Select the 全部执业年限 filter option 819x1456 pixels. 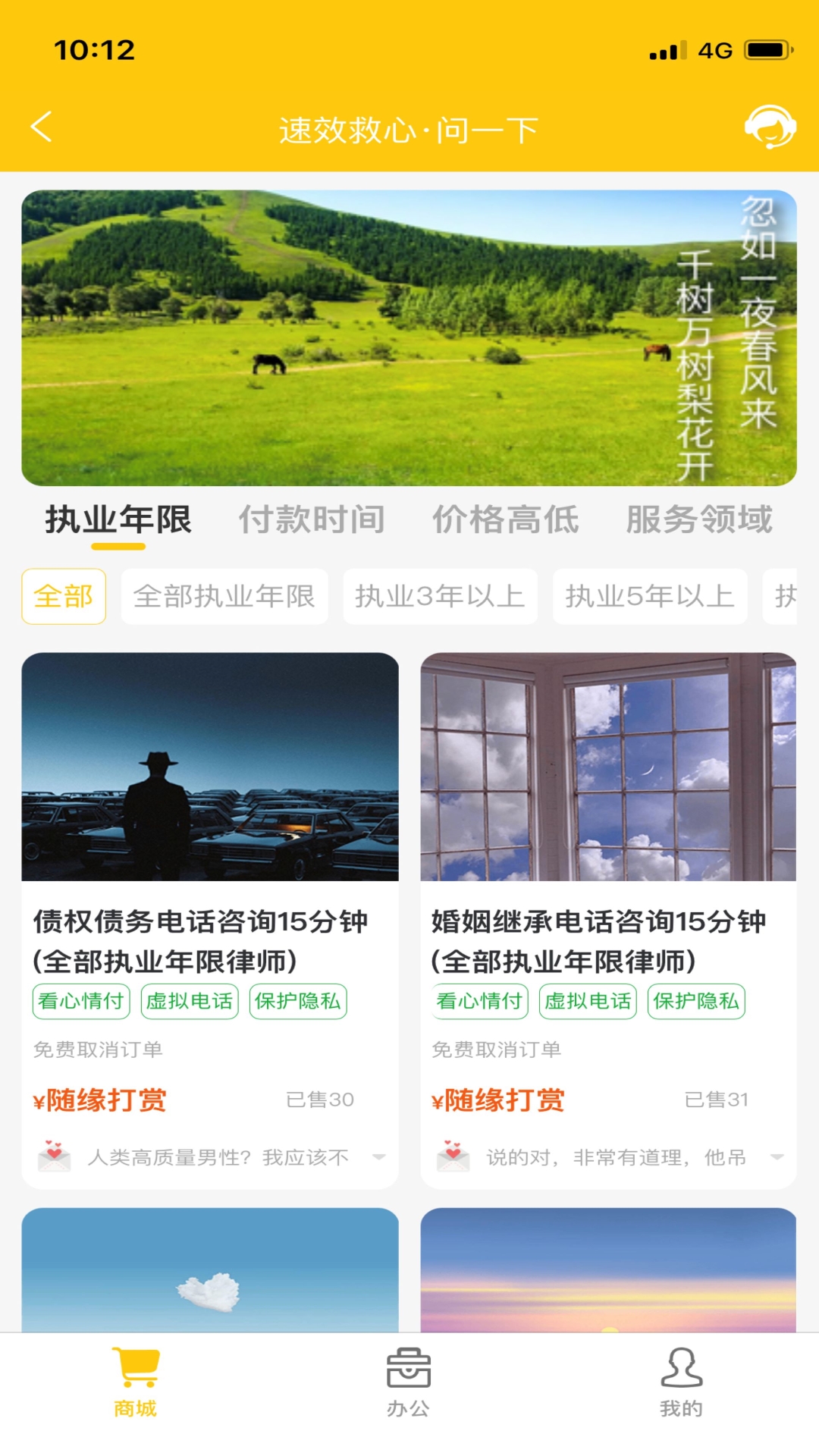225,597
